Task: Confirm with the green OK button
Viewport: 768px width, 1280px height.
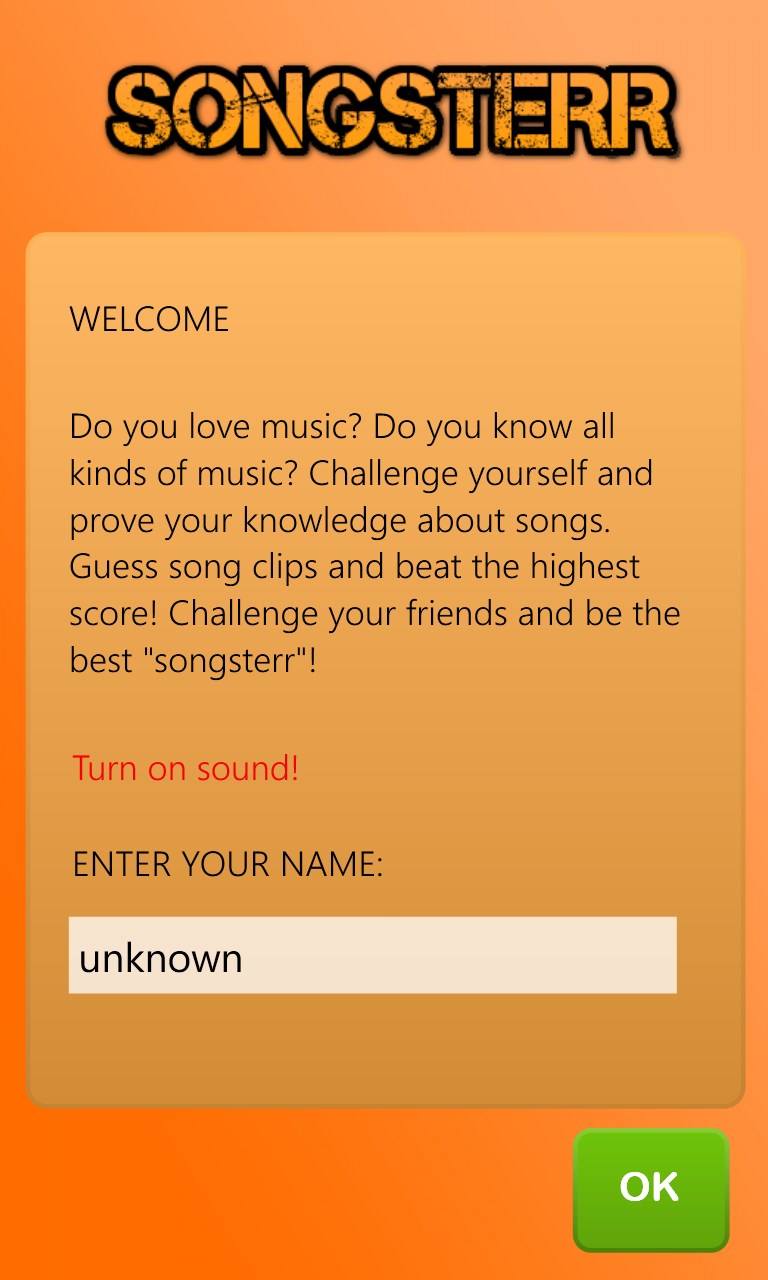Action: [650, 1189]
